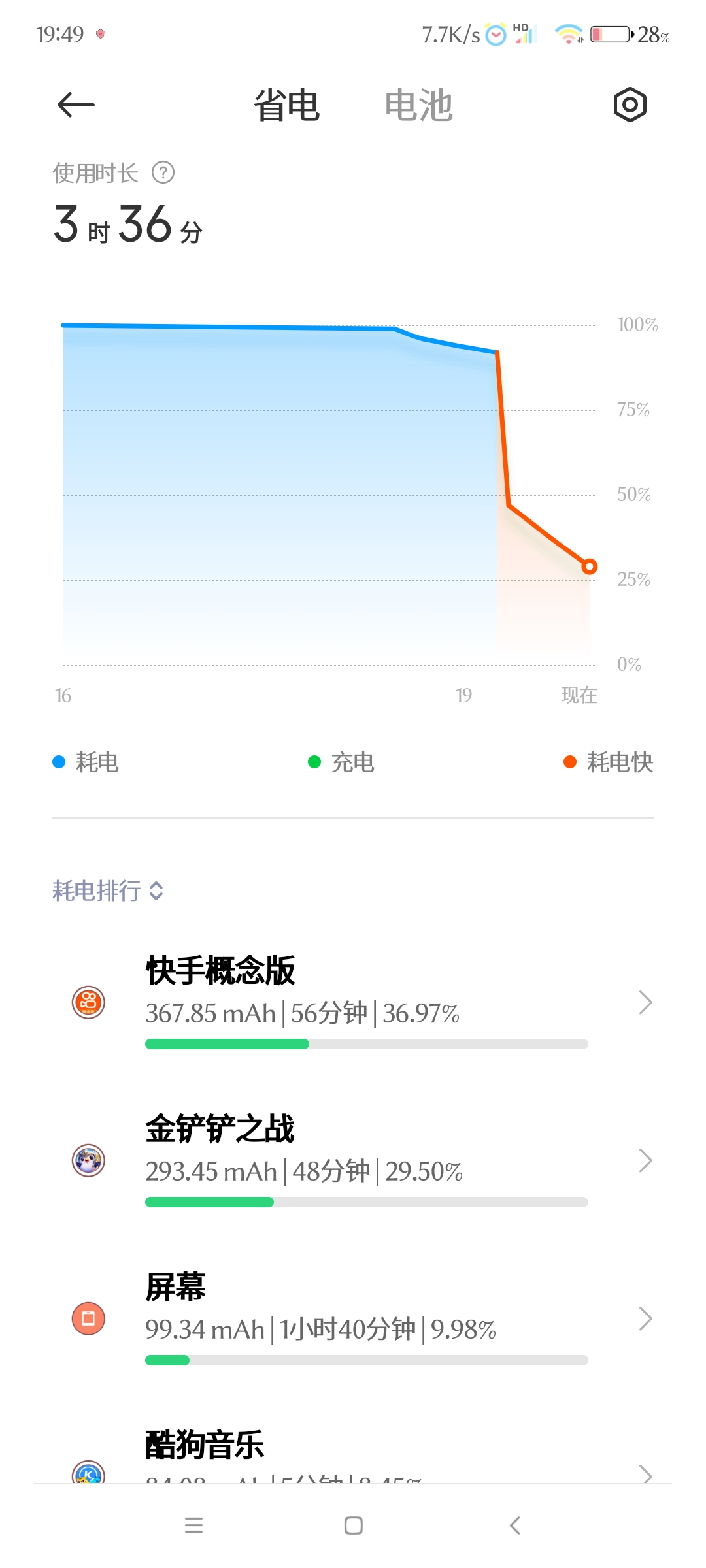Select the 省电 tab
The image size is (706, 1568).
(286, 105)
